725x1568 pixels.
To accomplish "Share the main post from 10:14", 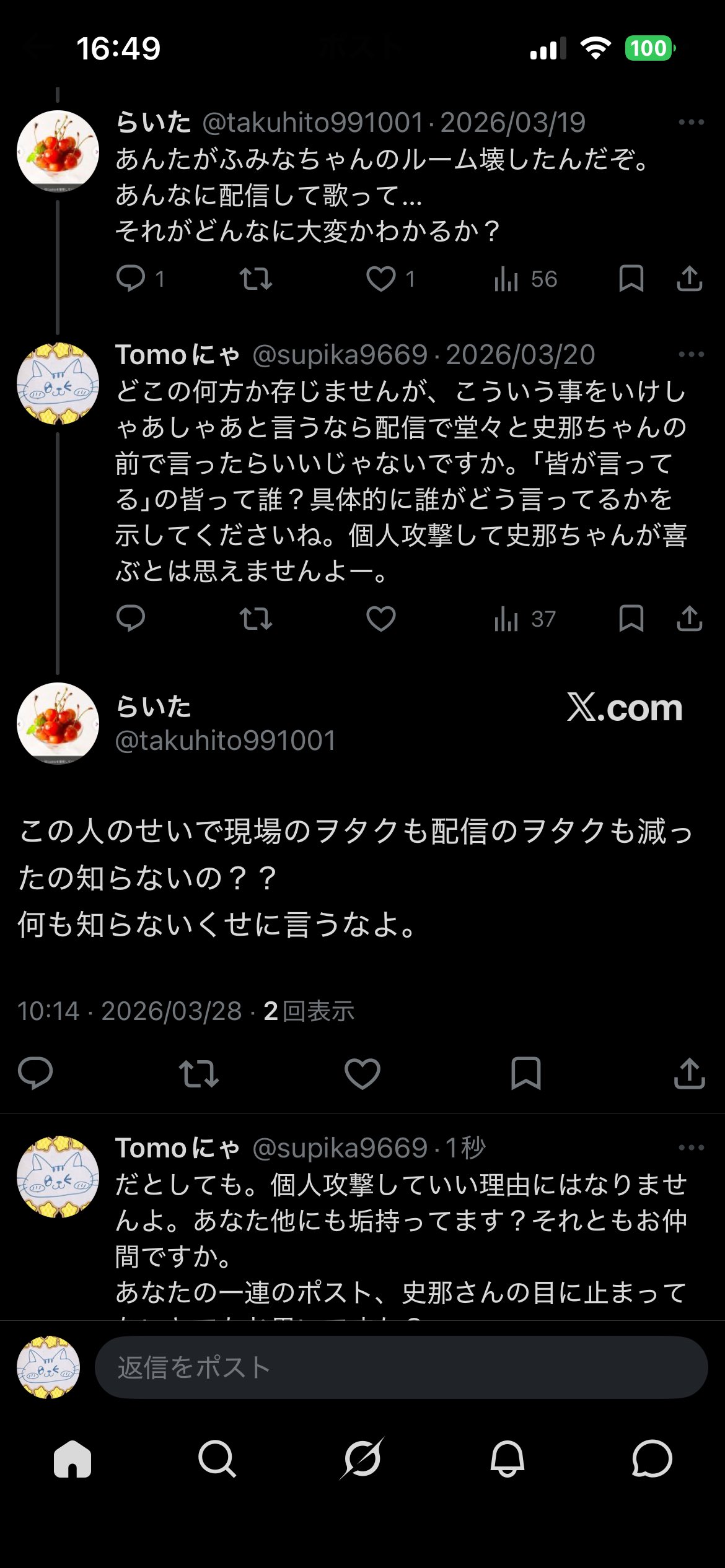I will click(x=689, y=1073).
